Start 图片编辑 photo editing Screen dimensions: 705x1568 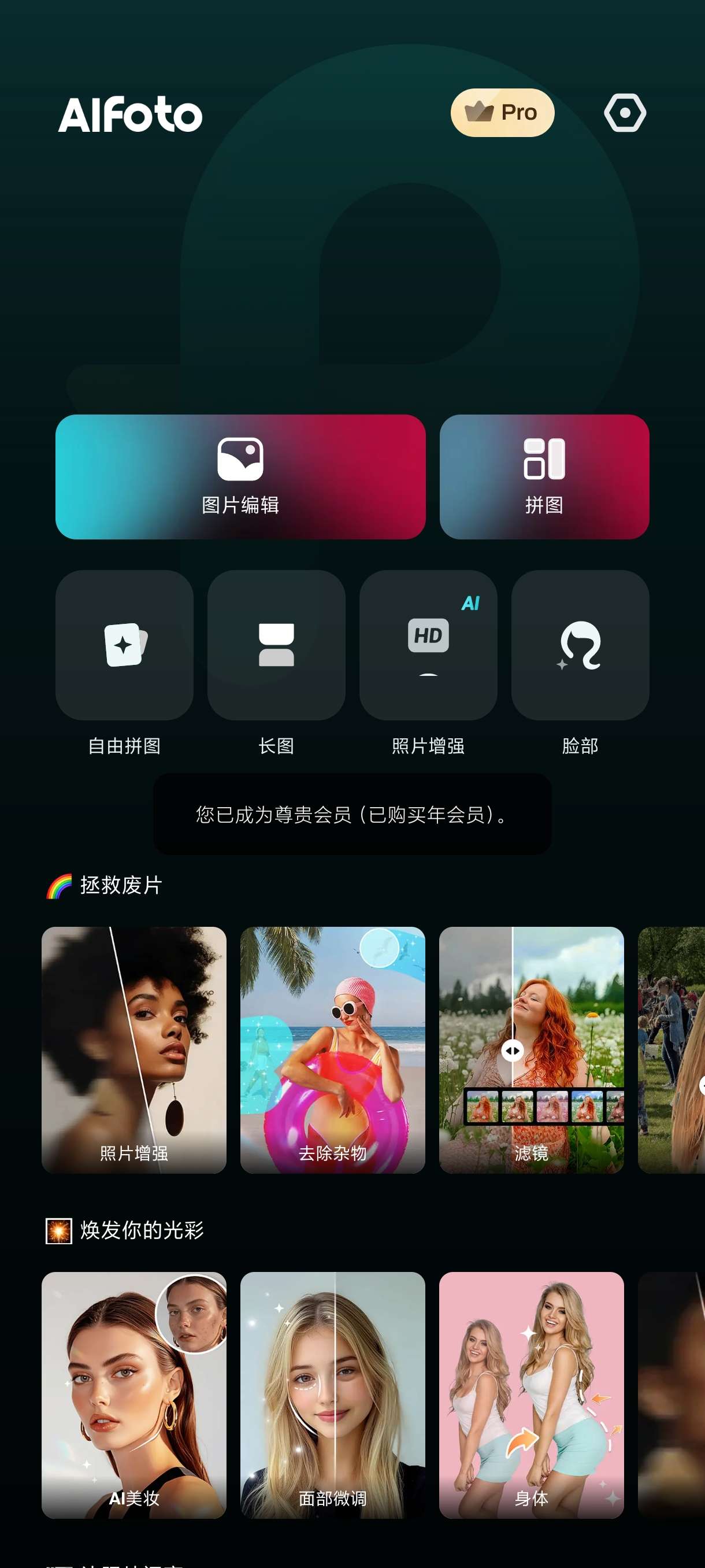pyautogui.click(x=240, y=476)
